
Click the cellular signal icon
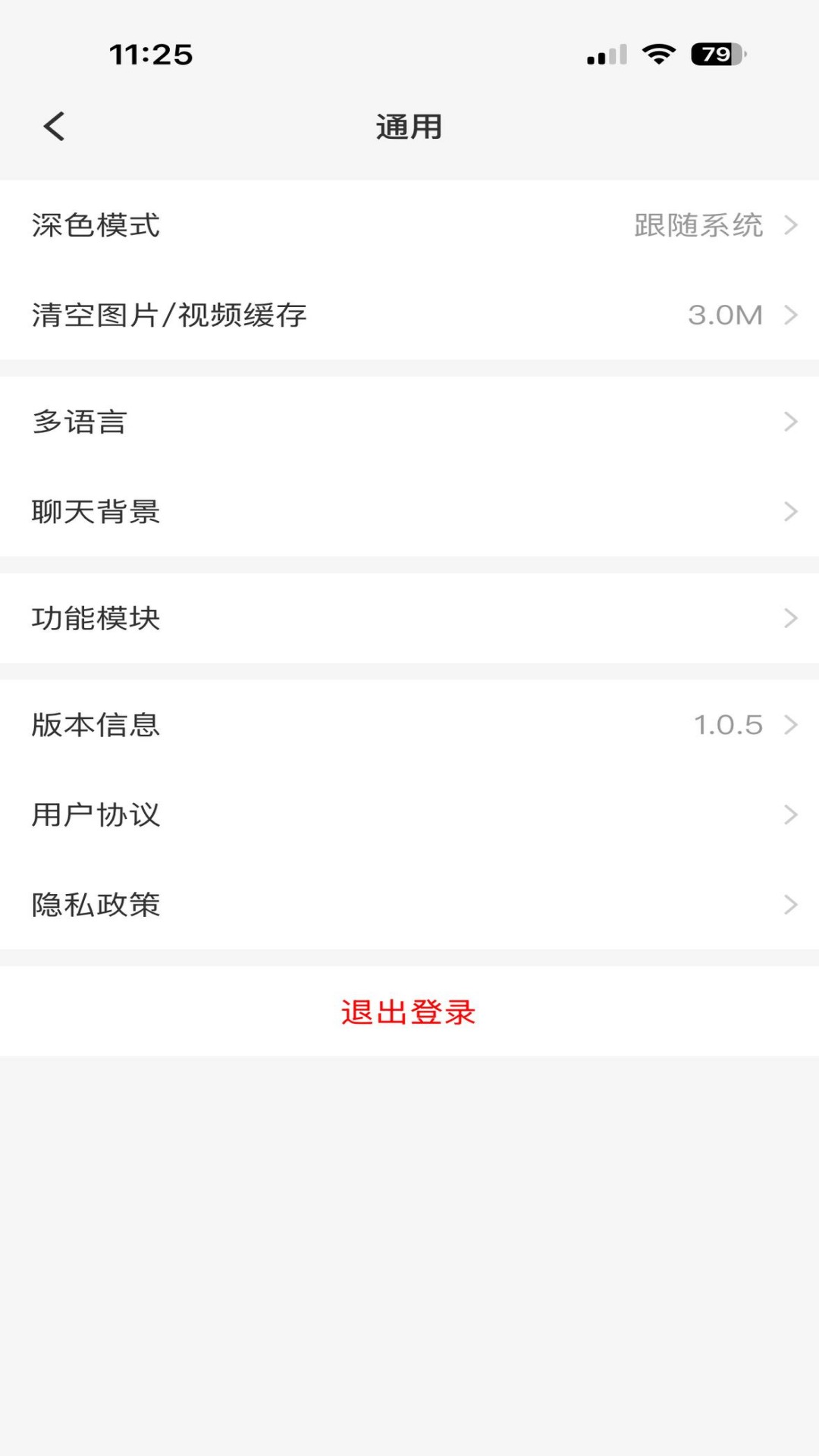(x=604, y=54)
